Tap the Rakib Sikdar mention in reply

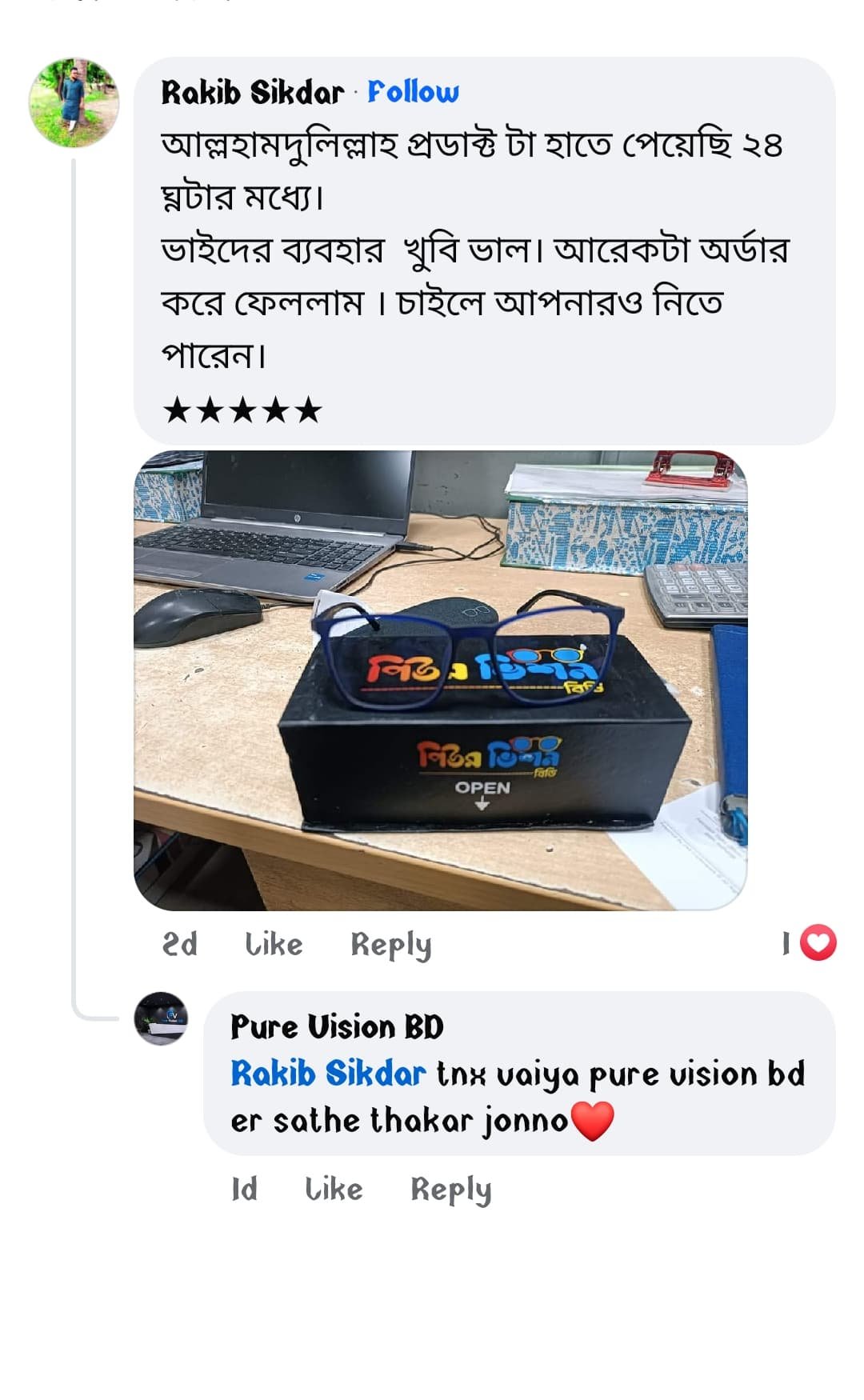pos(328,1074)
